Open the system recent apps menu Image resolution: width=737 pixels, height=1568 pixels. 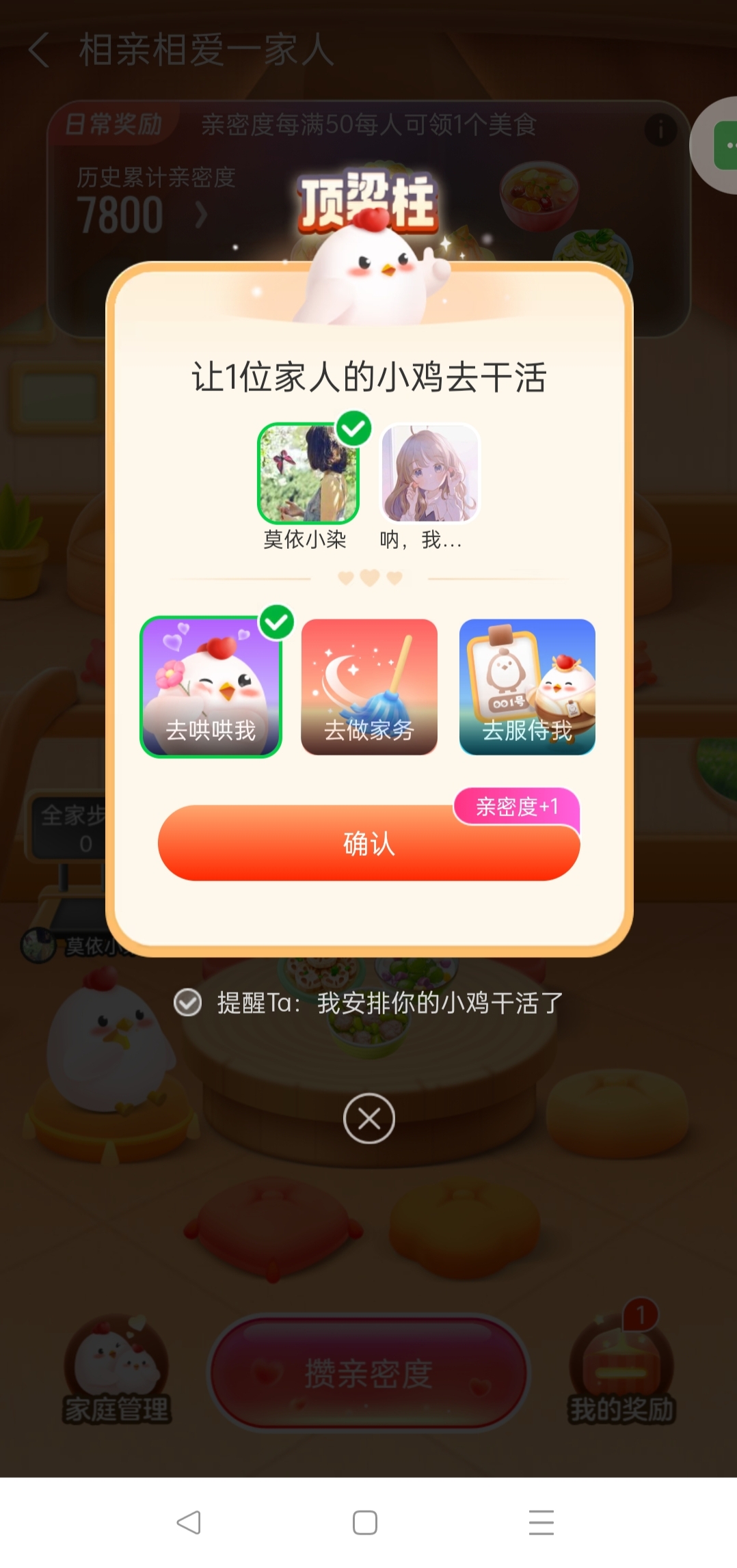541,1522
